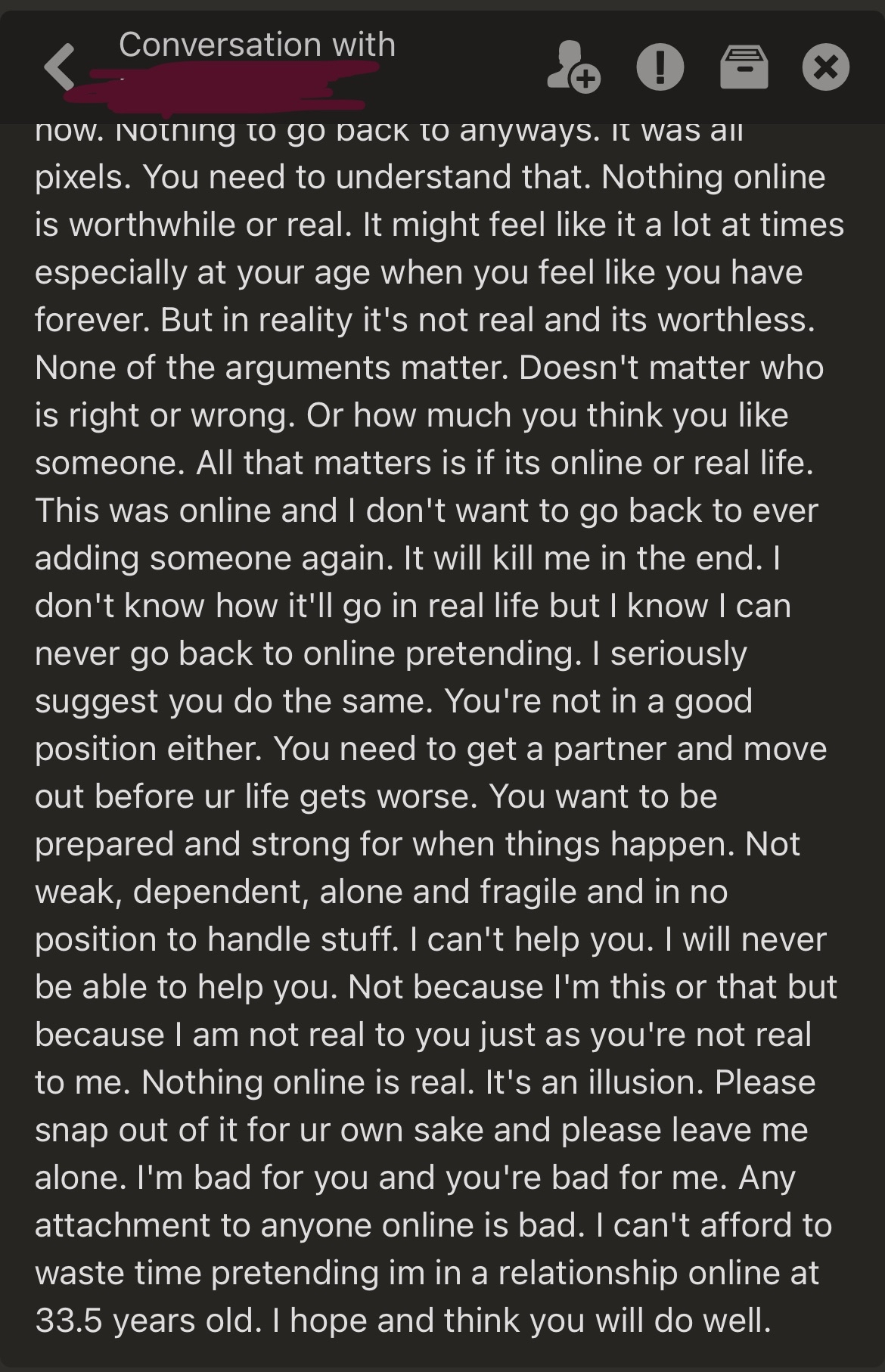This screenshot has width=885, height=1372.
Task: Add a person to the conversation
Action: tap(572, 67)
